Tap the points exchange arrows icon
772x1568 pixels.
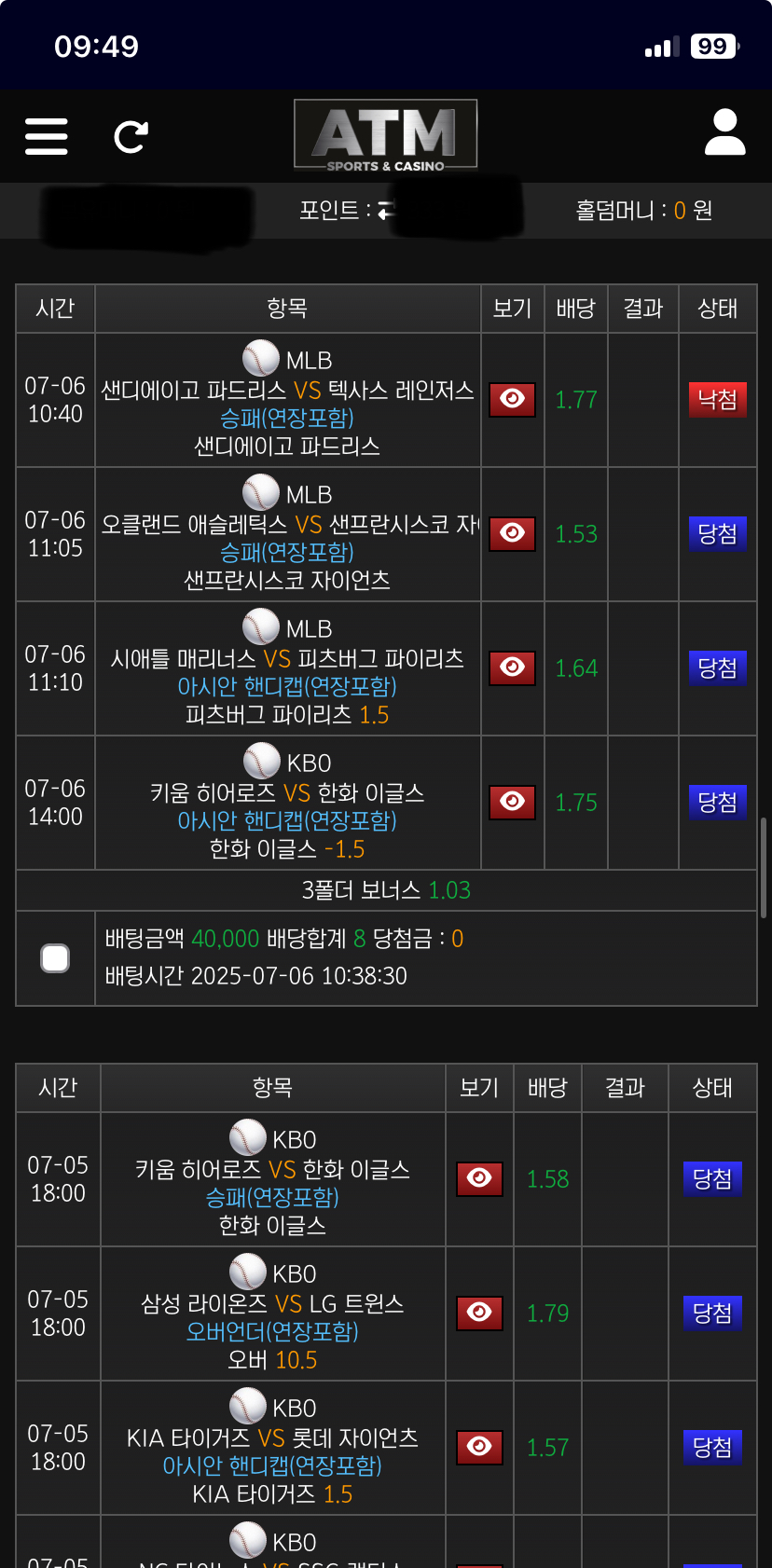[385, 211]
